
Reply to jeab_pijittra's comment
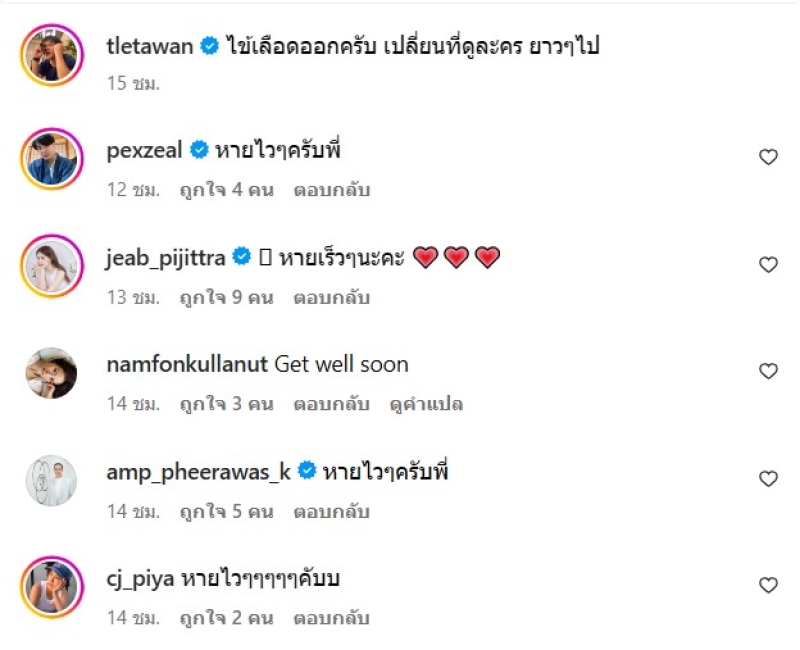[331, 297]
